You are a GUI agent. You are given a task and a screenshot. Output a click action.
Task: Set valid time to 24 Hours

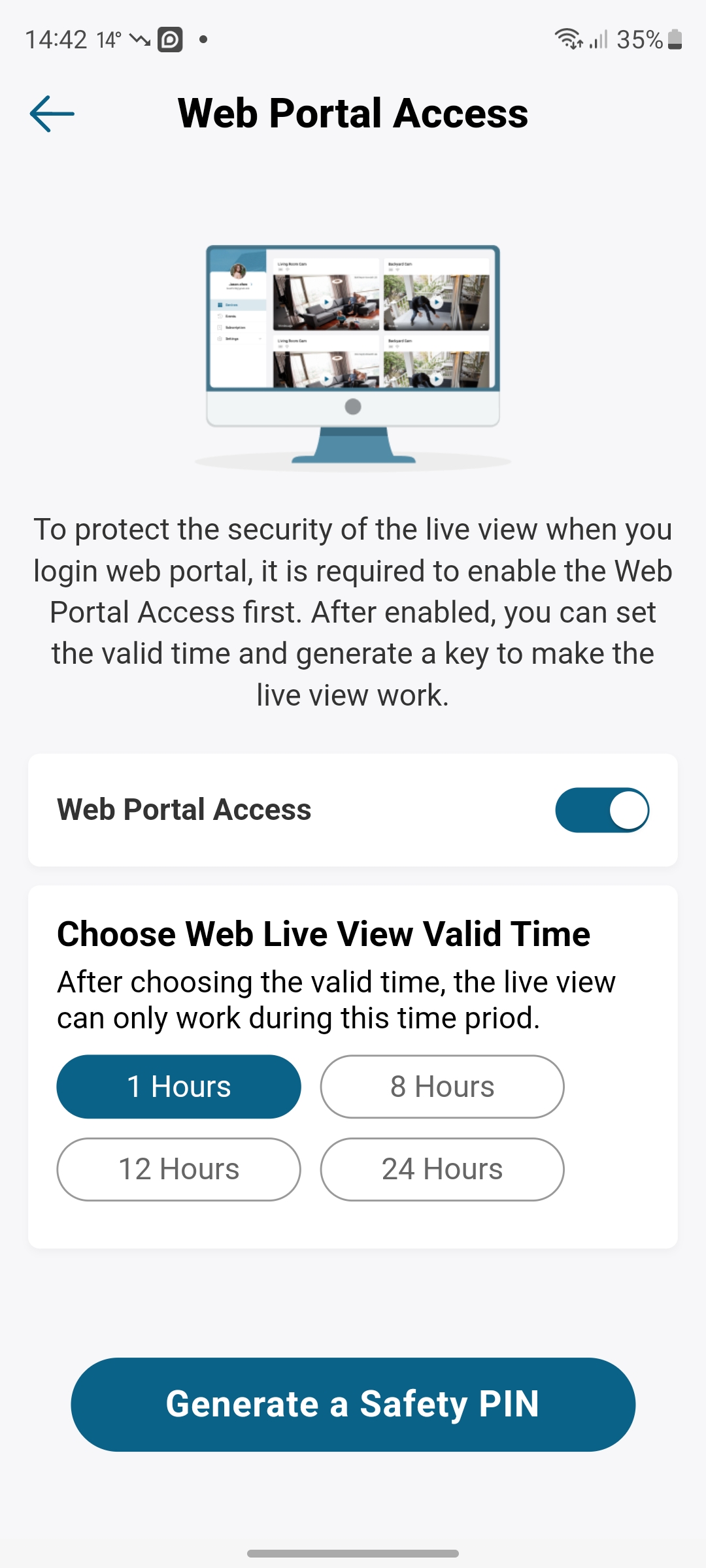pos(442,1169)
